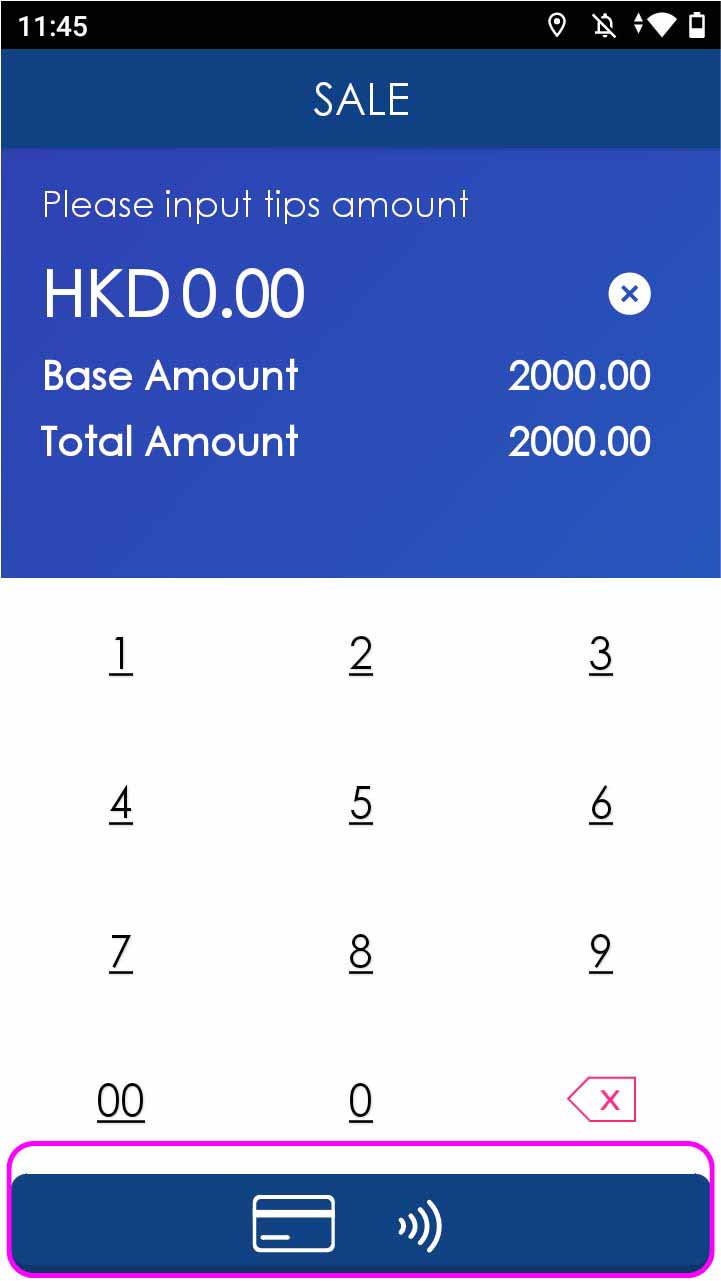Enter double zero with the 00 key
This screenshot has width=721, height=1281.
pos(120,1101)
